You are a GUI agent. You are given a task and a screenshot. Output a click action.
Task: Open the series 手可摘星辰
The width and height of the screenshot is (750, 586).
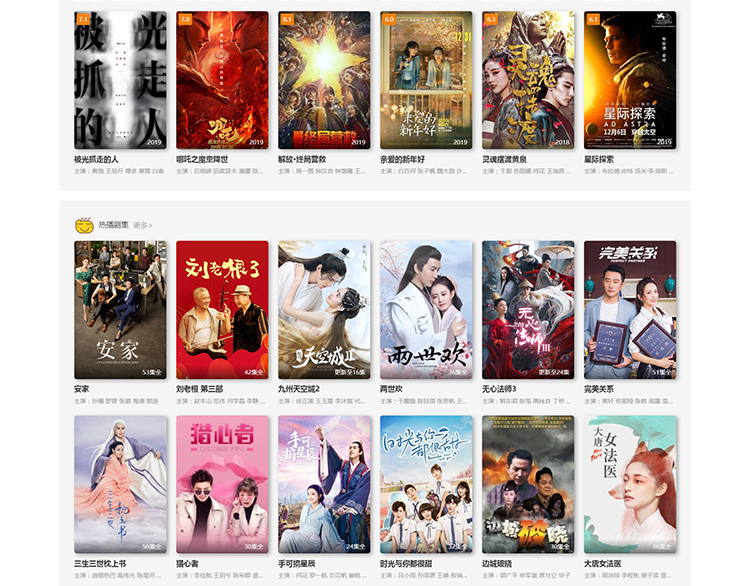[x=324, y=484]
